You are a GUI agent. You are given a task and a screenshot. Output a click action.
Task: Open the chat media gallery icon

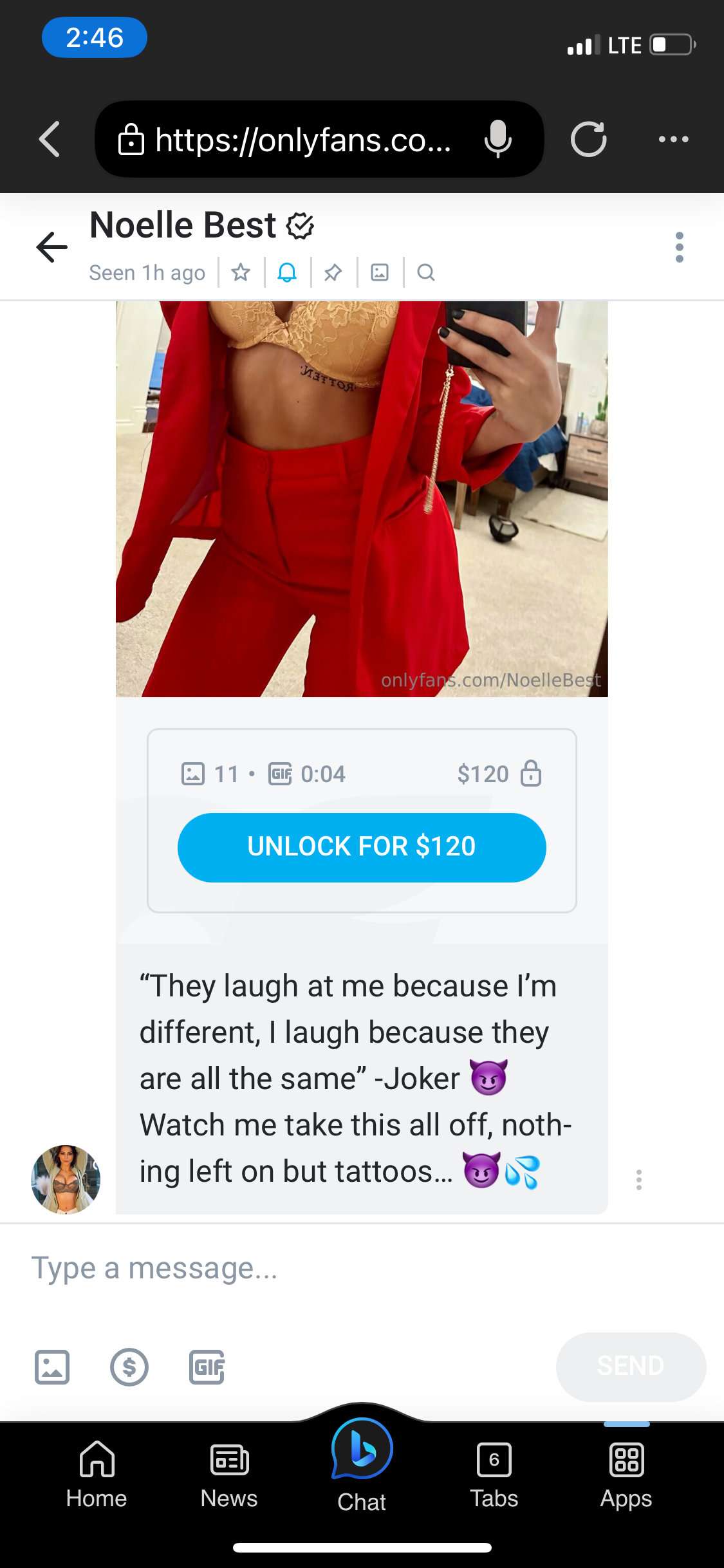[380, 273]
